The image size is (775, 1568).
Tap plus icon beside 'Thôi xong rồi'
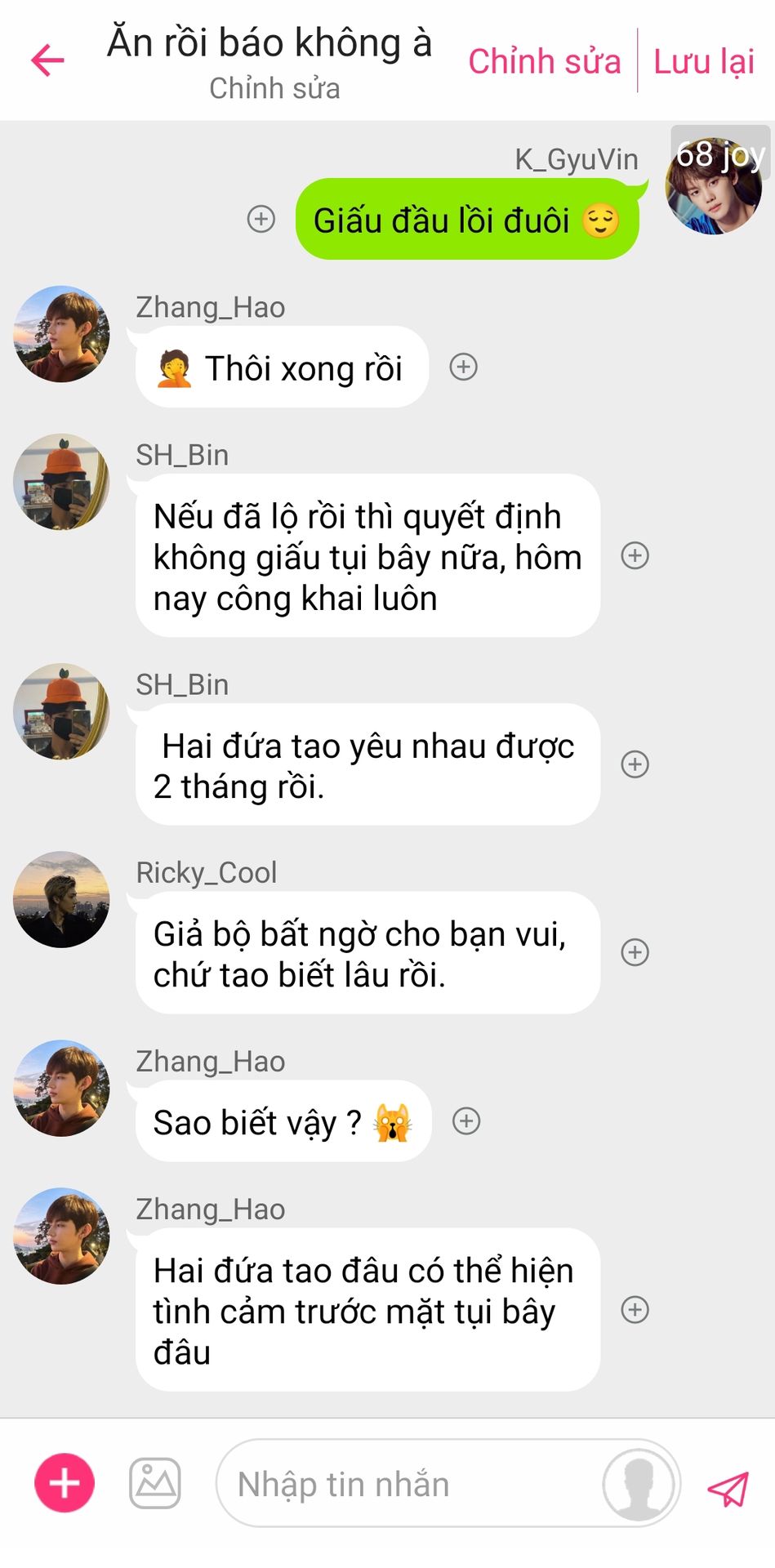coord(464,367)
